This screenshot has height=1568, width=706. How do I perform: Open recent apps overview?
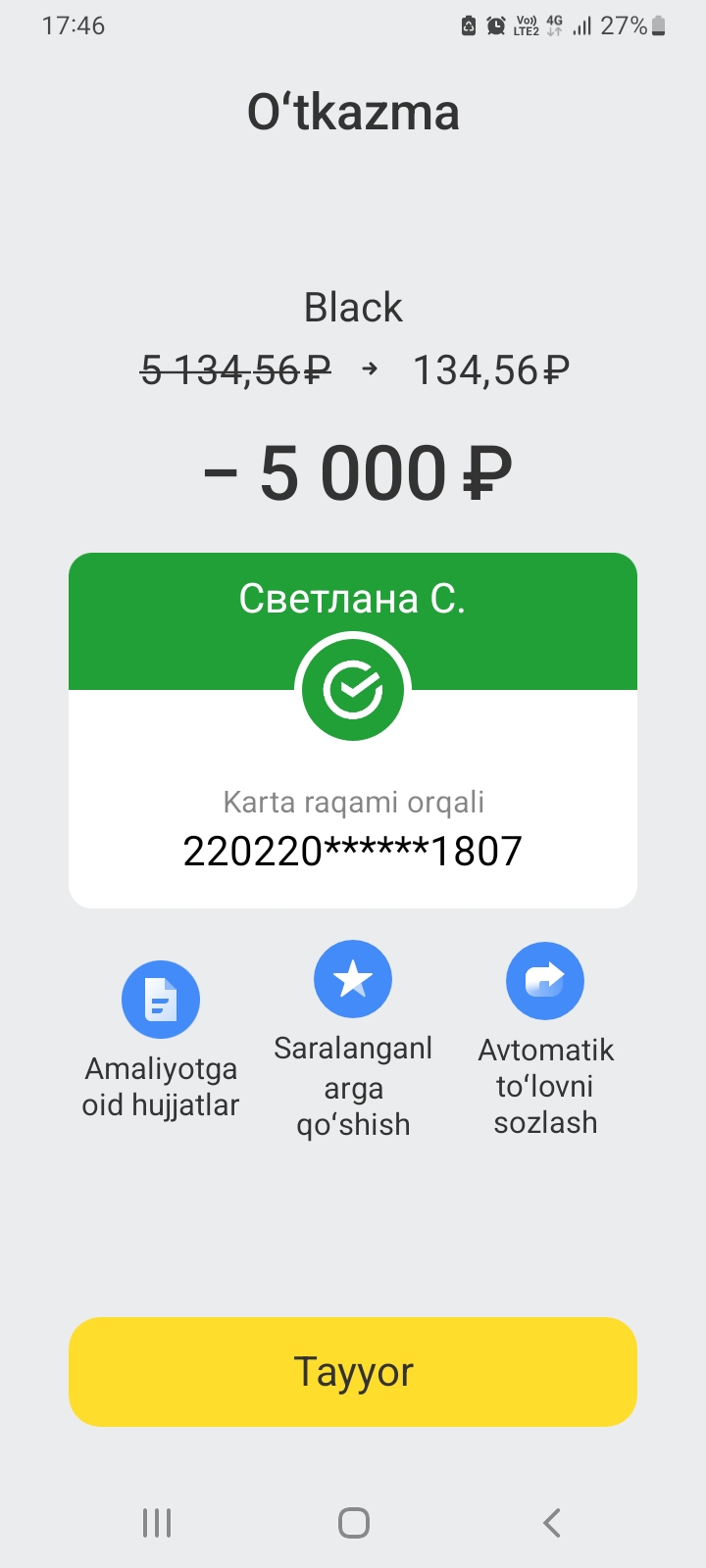click(x=157, y=1523)
